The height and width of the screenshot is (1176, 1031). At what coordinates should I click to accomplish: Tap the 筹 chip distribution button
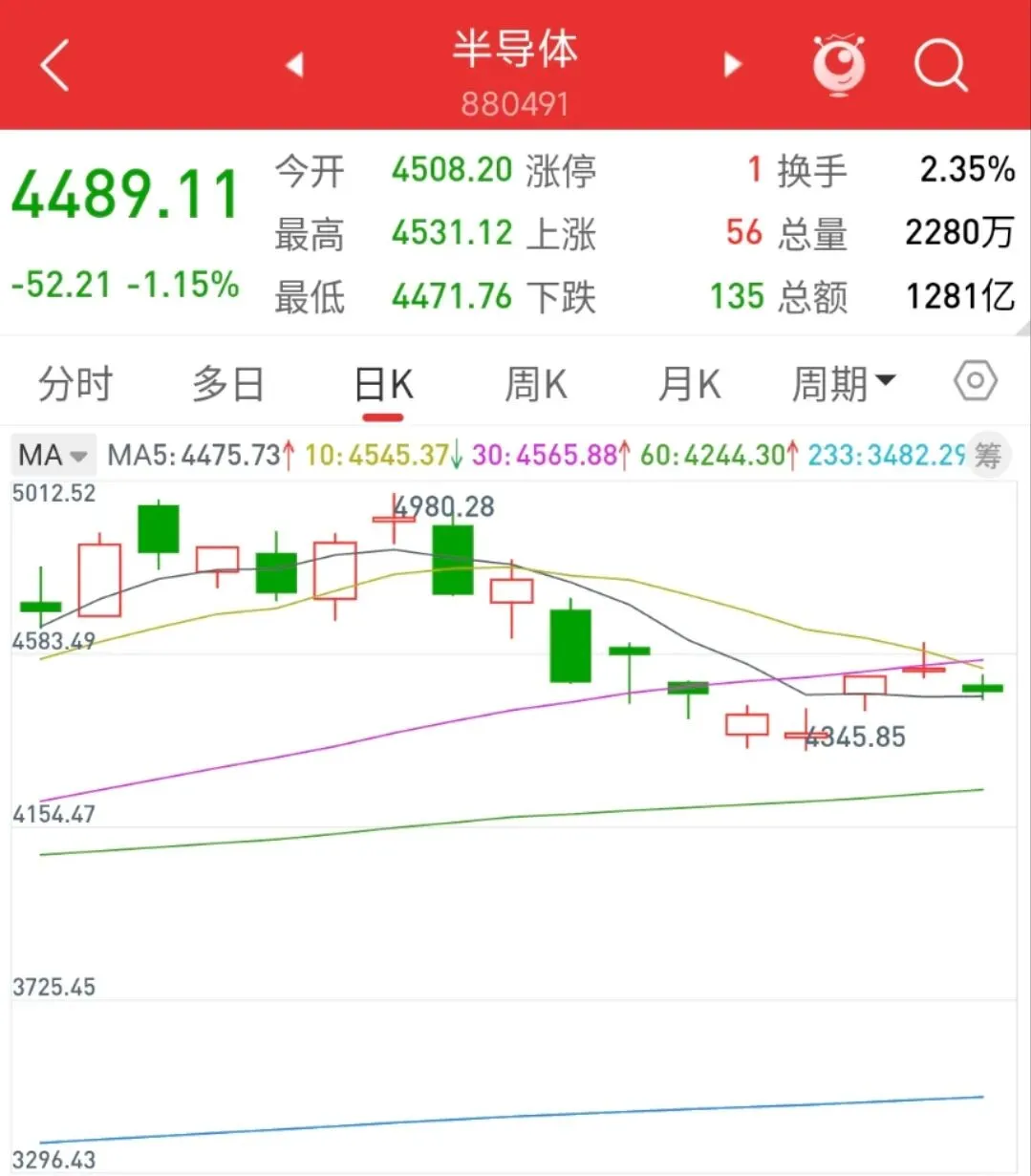(x=987, y=456)
